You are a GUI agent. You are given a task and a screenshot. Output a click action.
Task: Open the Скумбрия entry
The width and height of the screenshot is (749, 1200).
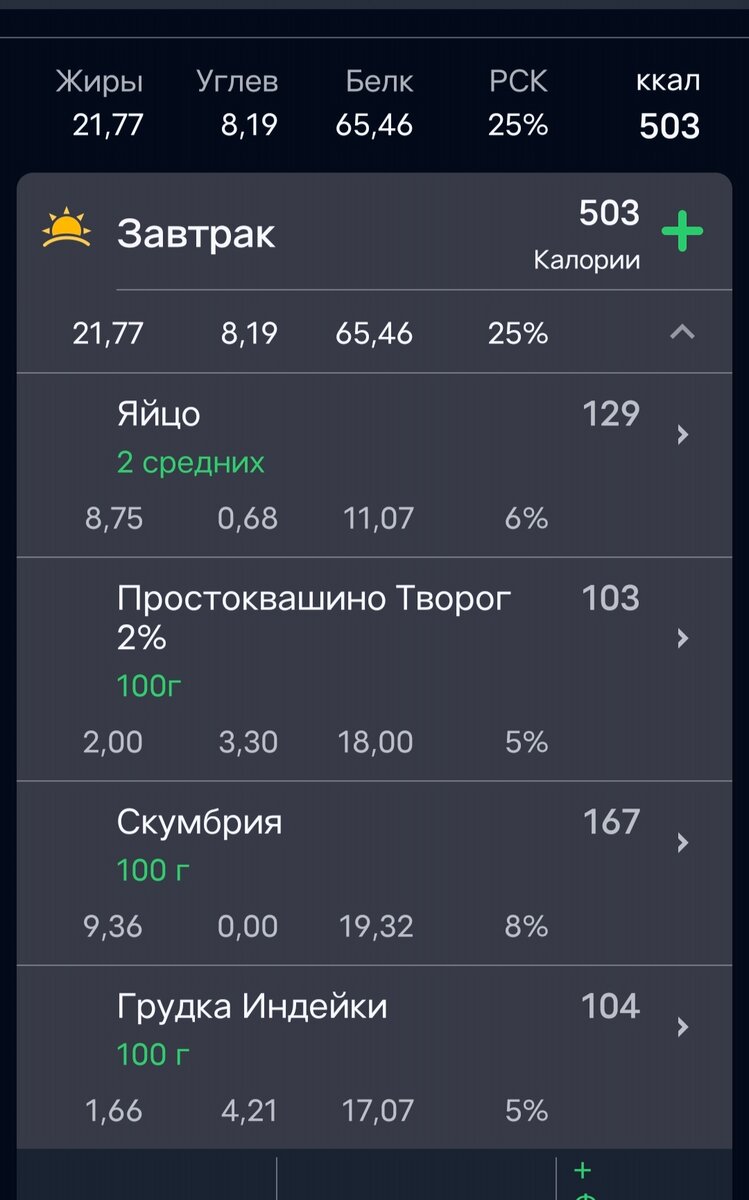pos(374,873)
